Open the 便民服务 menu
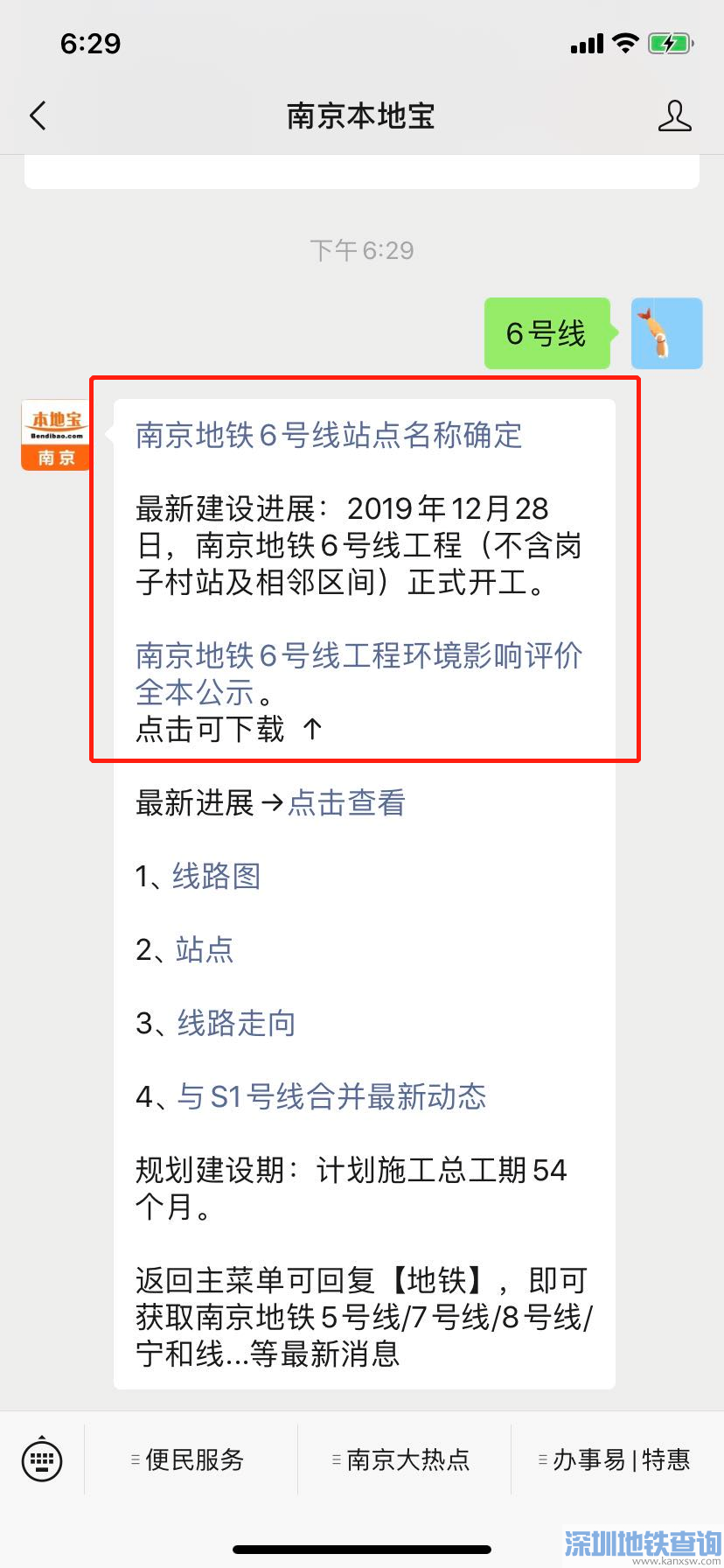 (x=191, y=1459)
